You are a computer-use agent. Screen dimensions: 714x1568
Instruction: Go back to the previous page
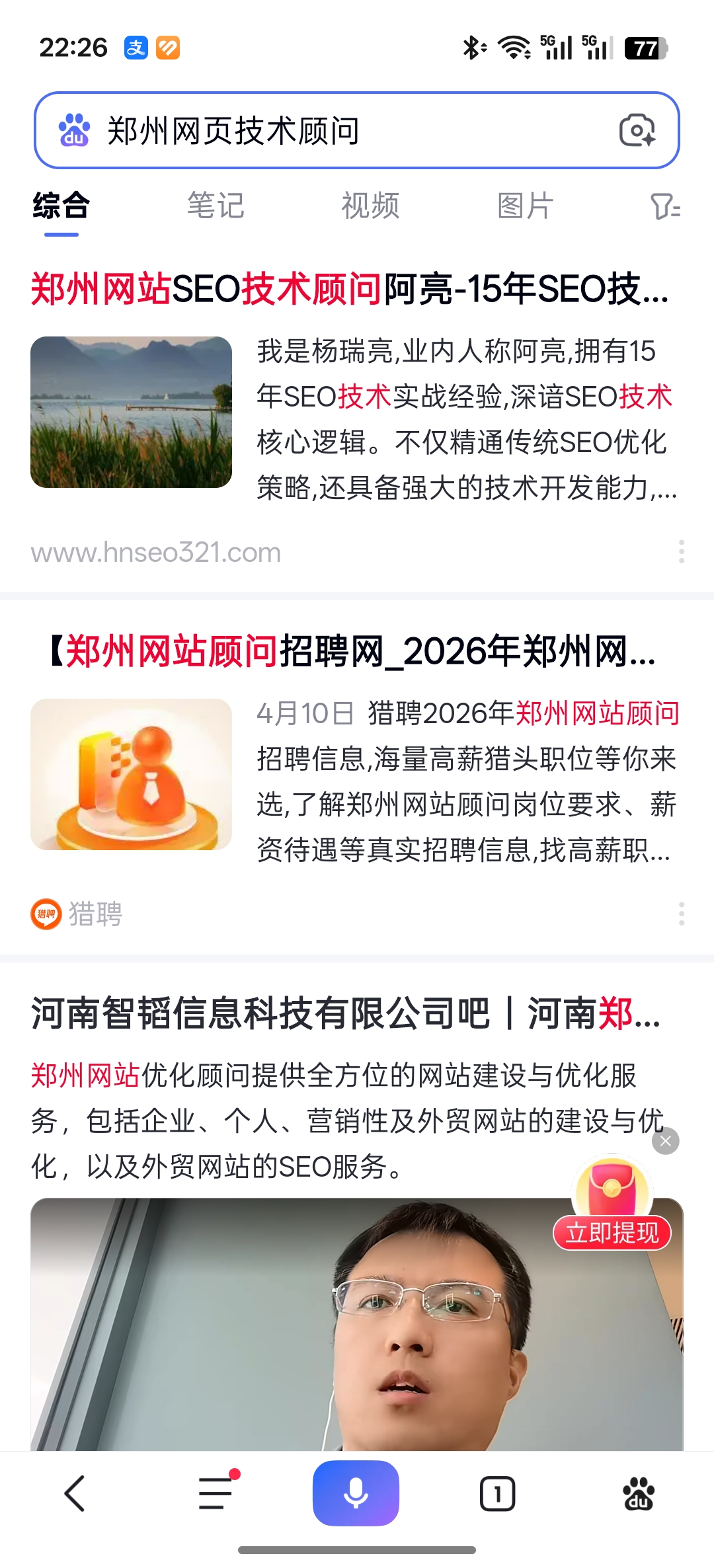click(x=75, y=1494)
